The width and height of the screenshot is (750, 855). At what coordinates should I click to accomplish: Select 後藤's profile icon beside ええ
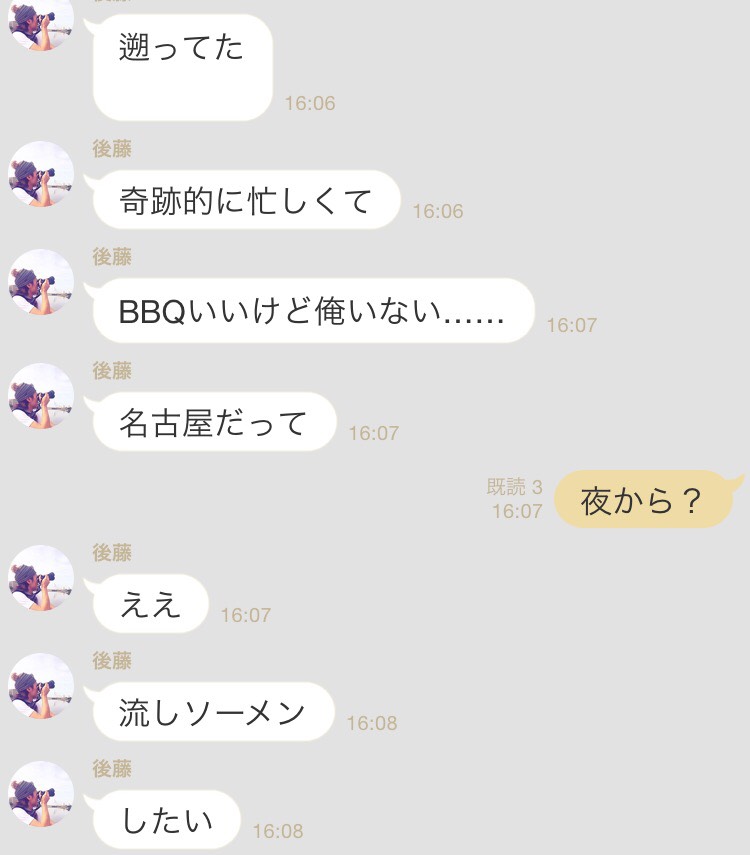pyautogui.click(x=41, y=578)
